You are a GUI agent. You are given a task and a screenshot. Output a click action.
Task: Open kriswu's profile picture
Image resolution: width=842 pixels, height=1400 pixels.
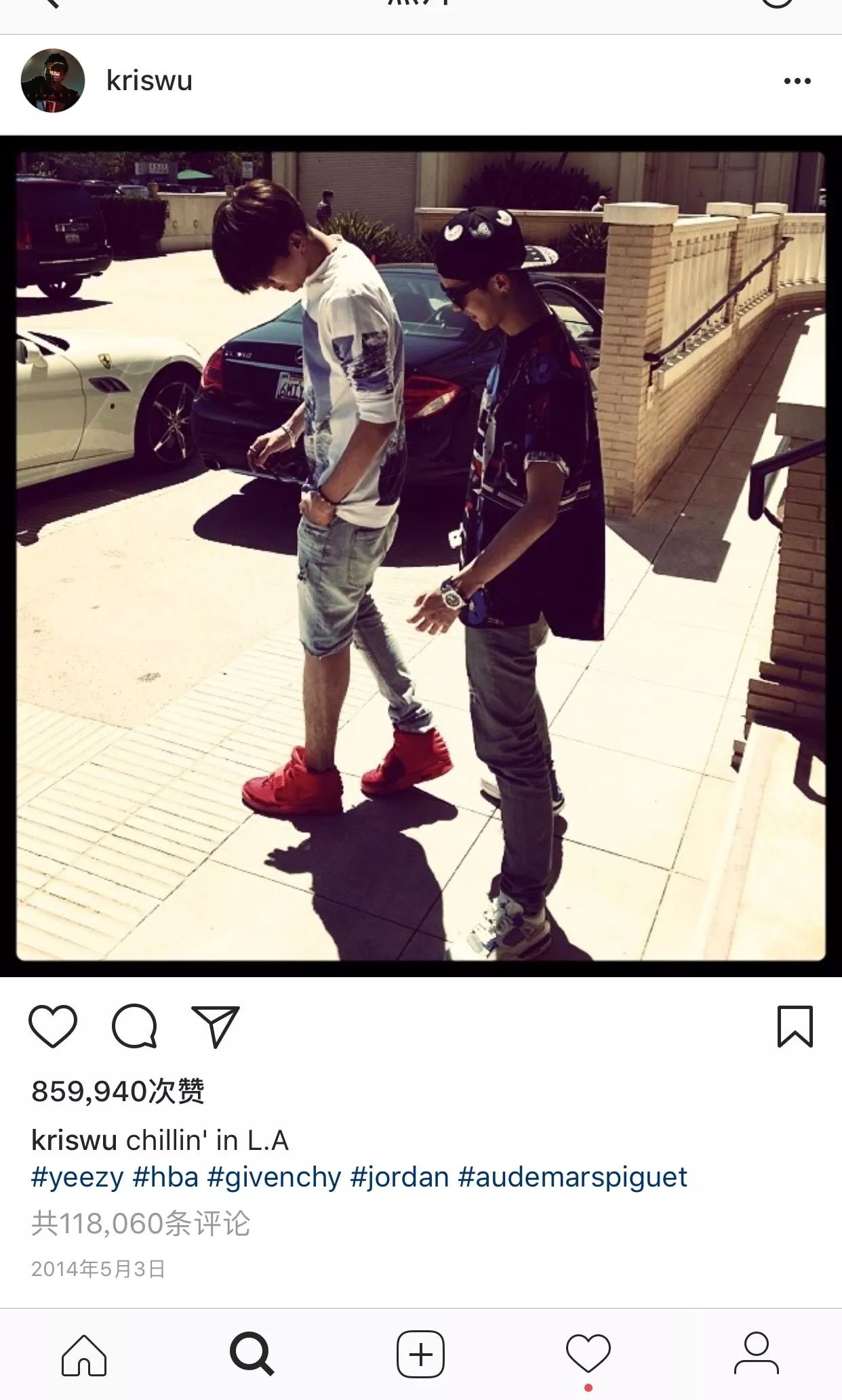click(53, 81)
